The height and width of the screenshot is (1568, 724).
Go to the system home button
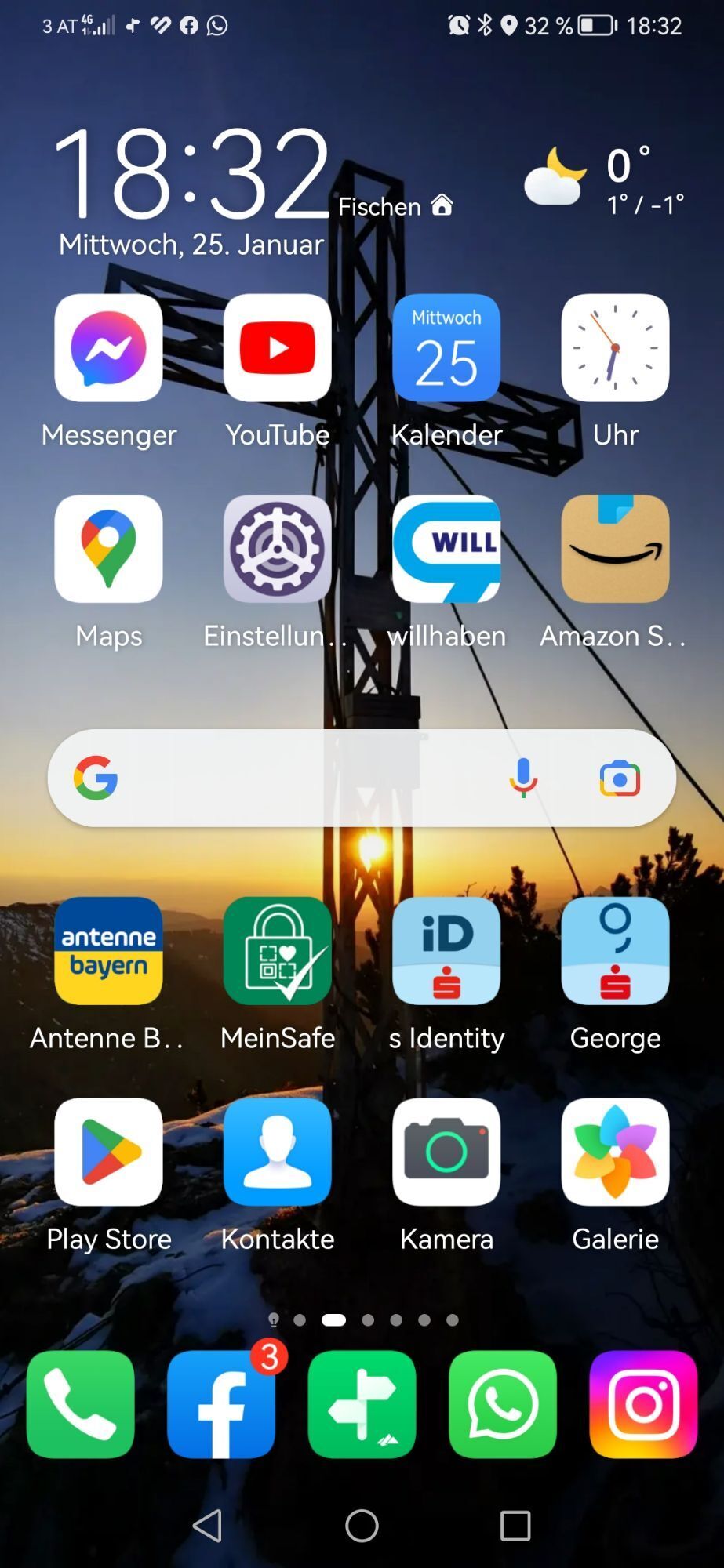click(362, 1526)
